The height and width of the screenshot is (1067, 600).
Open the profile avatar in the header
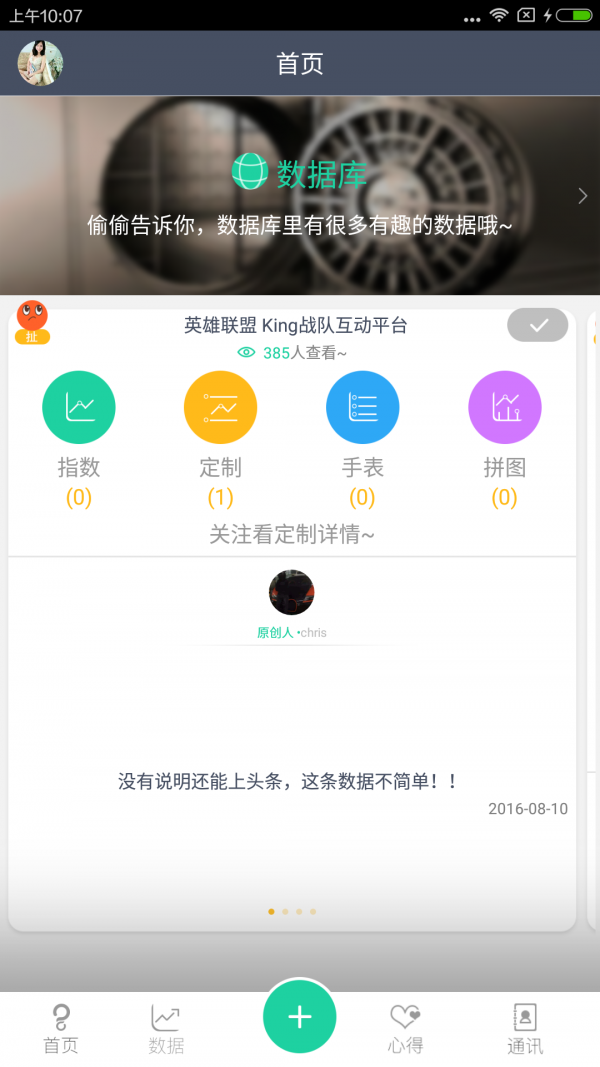40,63
